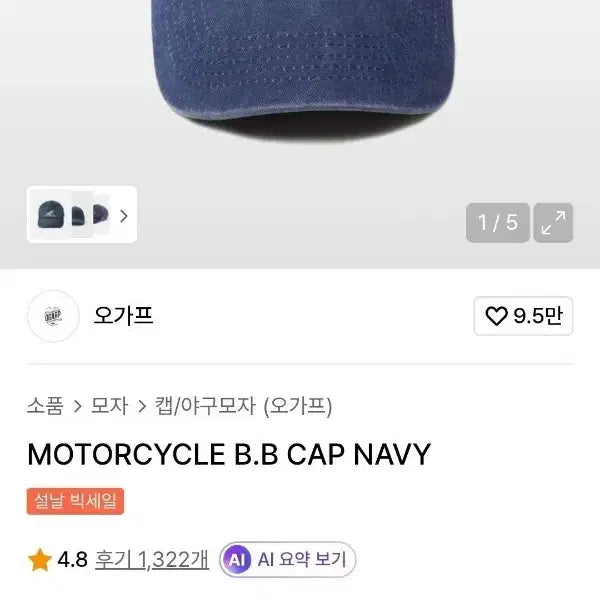Go to the 소품 category
The image size is (600, 600).
tap(45, 406)
